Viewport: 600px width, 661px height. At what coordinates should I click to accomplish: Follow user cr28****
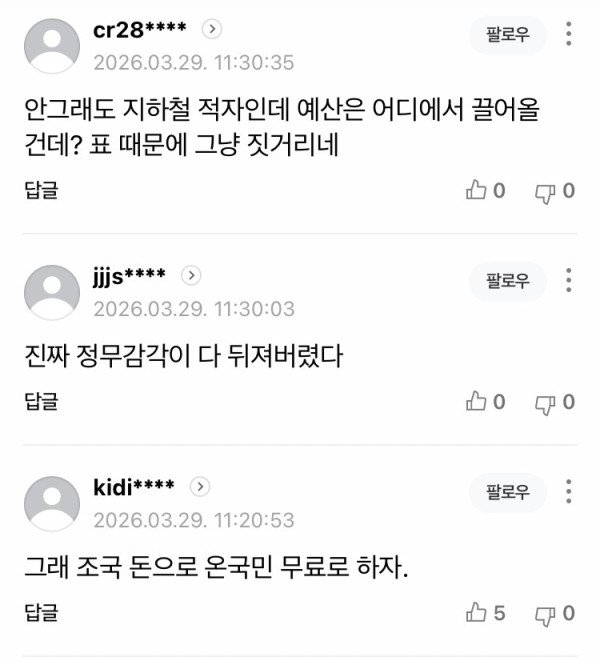click(508, 36)
